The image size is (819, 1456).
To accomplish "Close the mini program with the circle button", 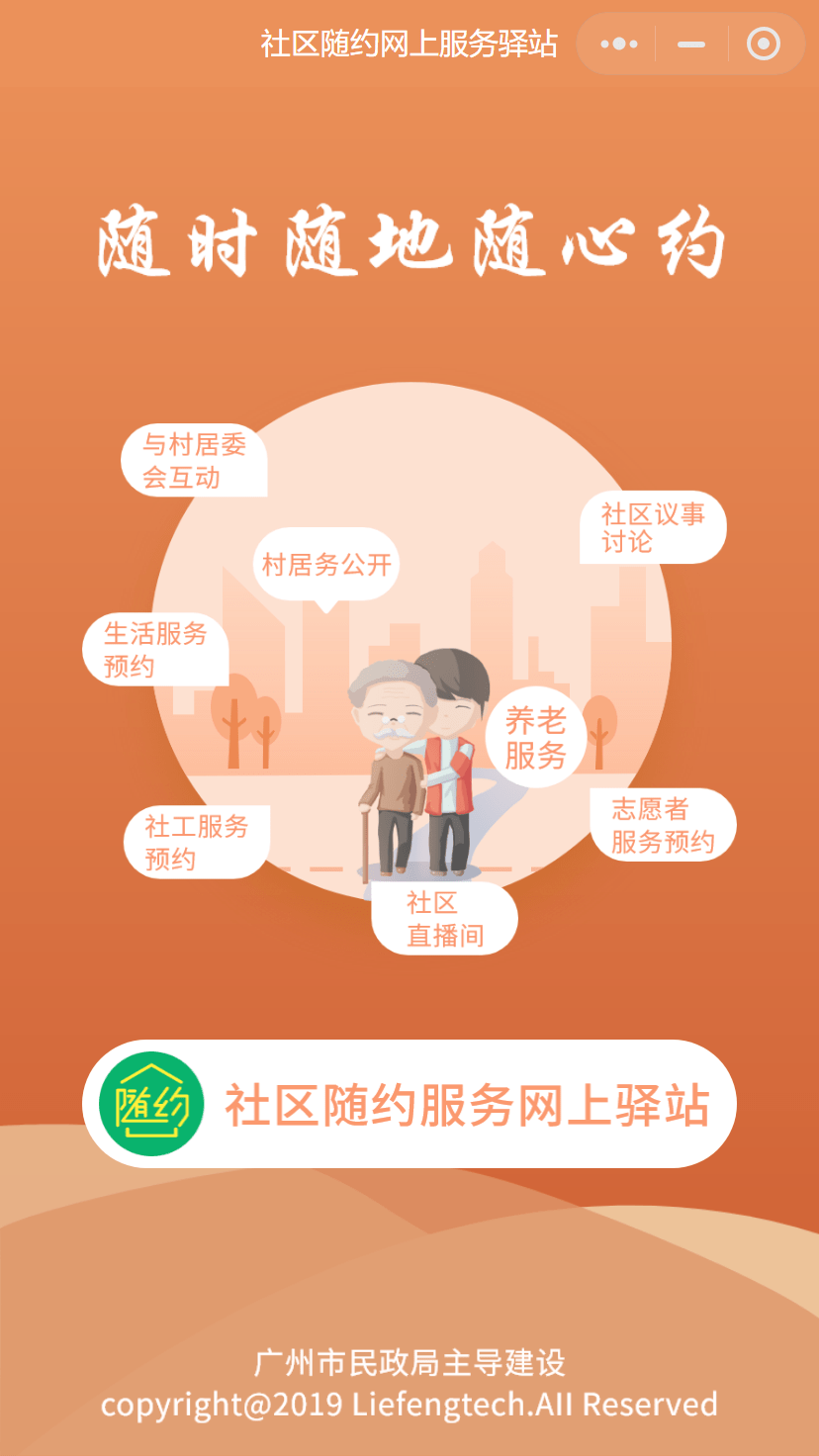I will pos(763,44).
